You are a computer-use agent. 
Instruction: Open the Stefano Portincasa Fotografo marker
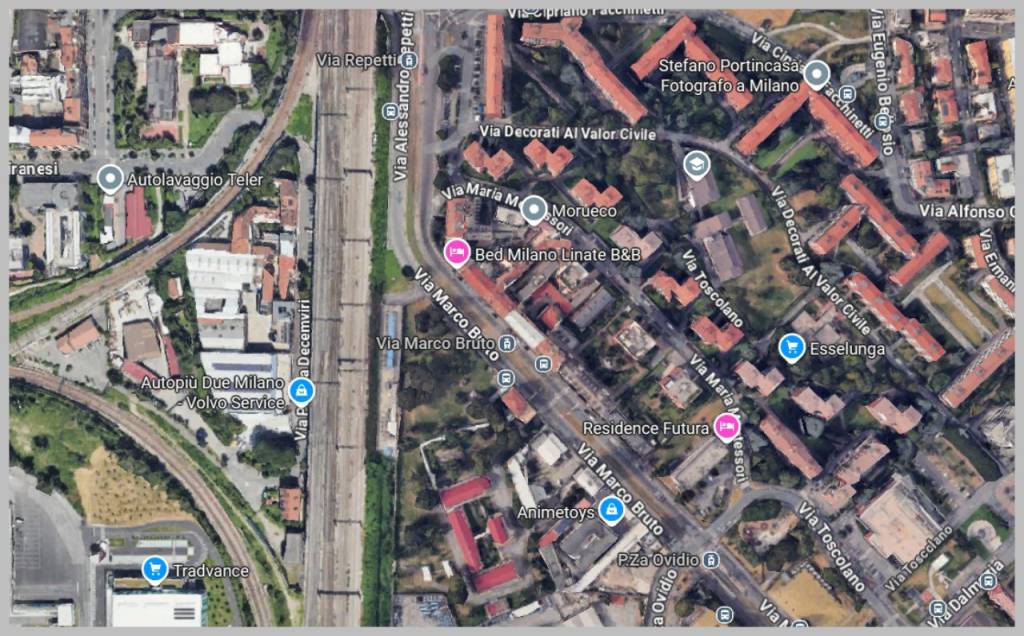pos(818,74)
